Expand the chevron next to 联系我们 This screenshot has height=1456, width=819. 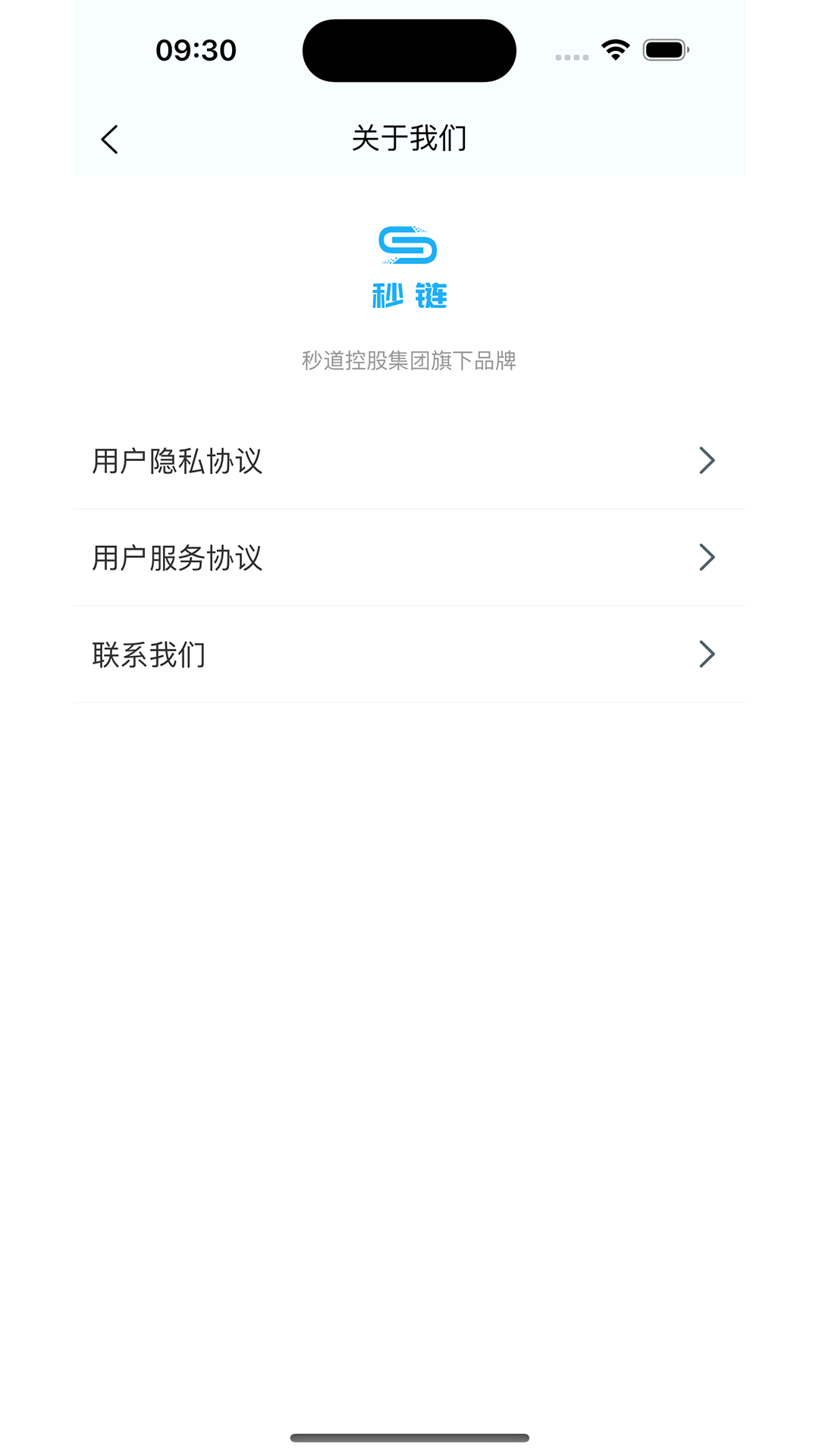[x=707, y=654]
